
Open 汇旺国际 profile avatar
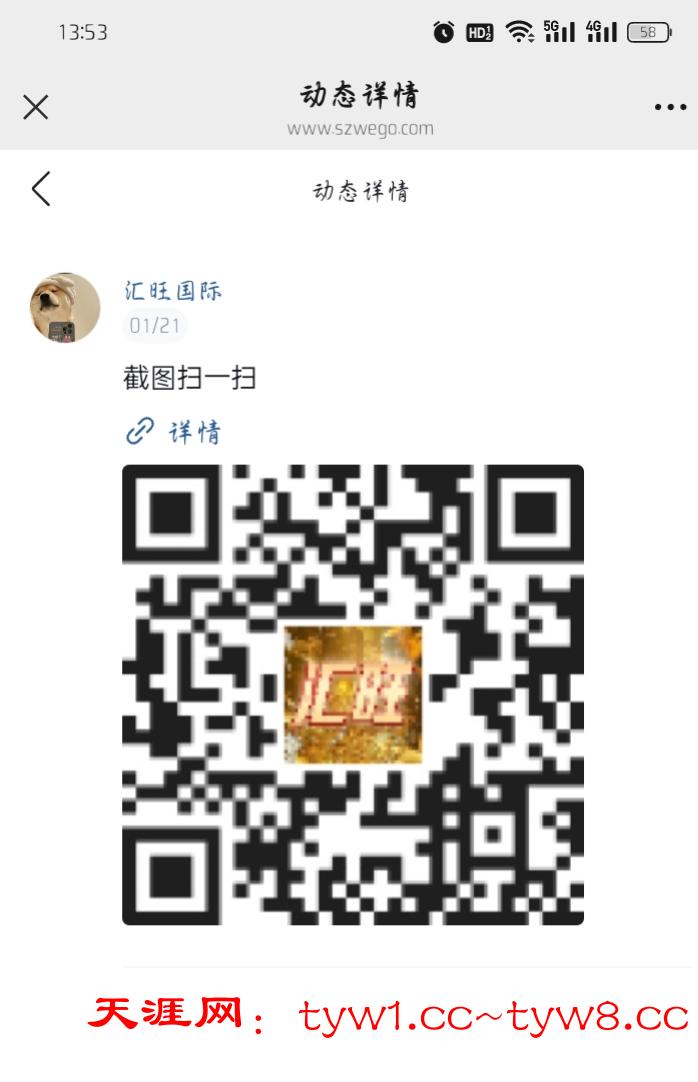coord(65,308)
